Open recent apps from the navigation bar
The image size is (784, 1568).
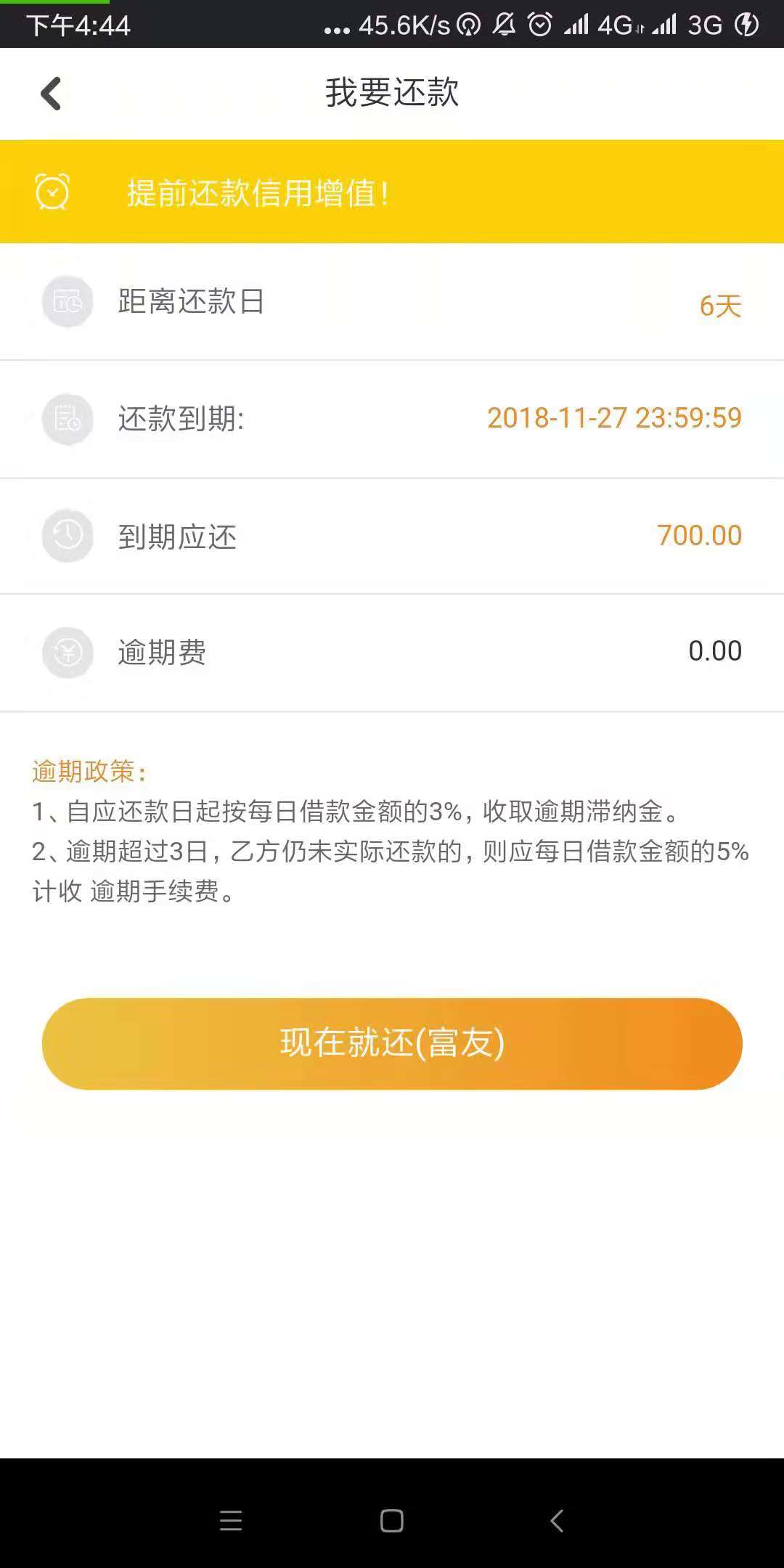231,1521
